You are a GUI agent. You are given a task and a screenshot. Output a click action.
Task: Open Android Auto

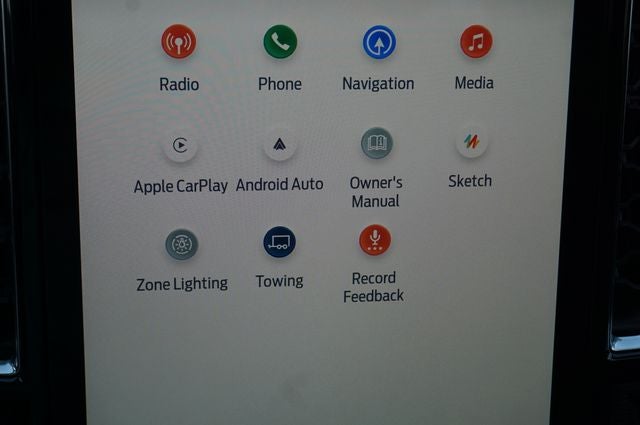click(x=280, y=145)
